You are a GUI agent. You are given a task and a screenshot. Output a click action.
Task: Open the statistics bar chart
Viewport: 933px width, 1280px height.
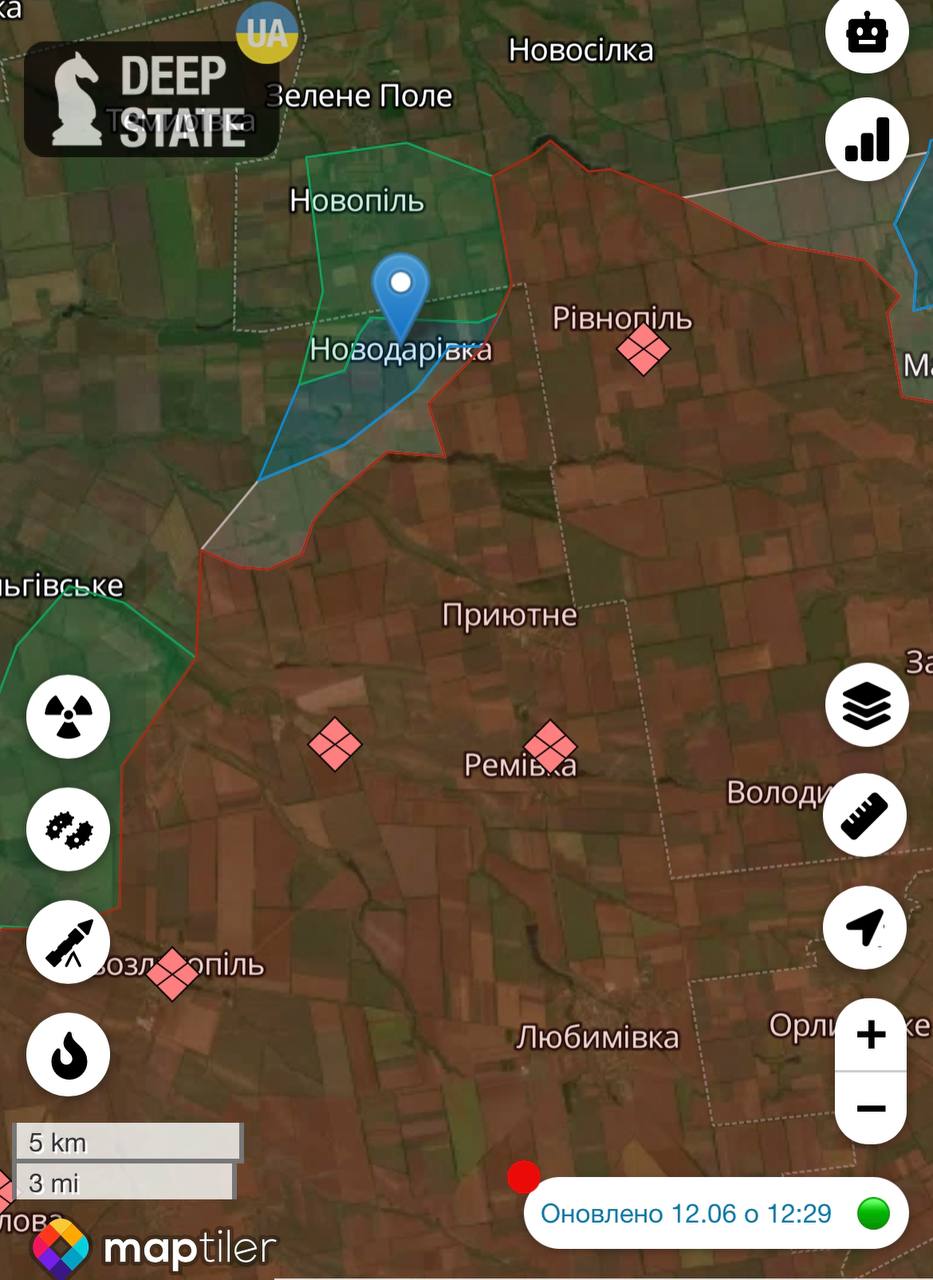point(867,139)
